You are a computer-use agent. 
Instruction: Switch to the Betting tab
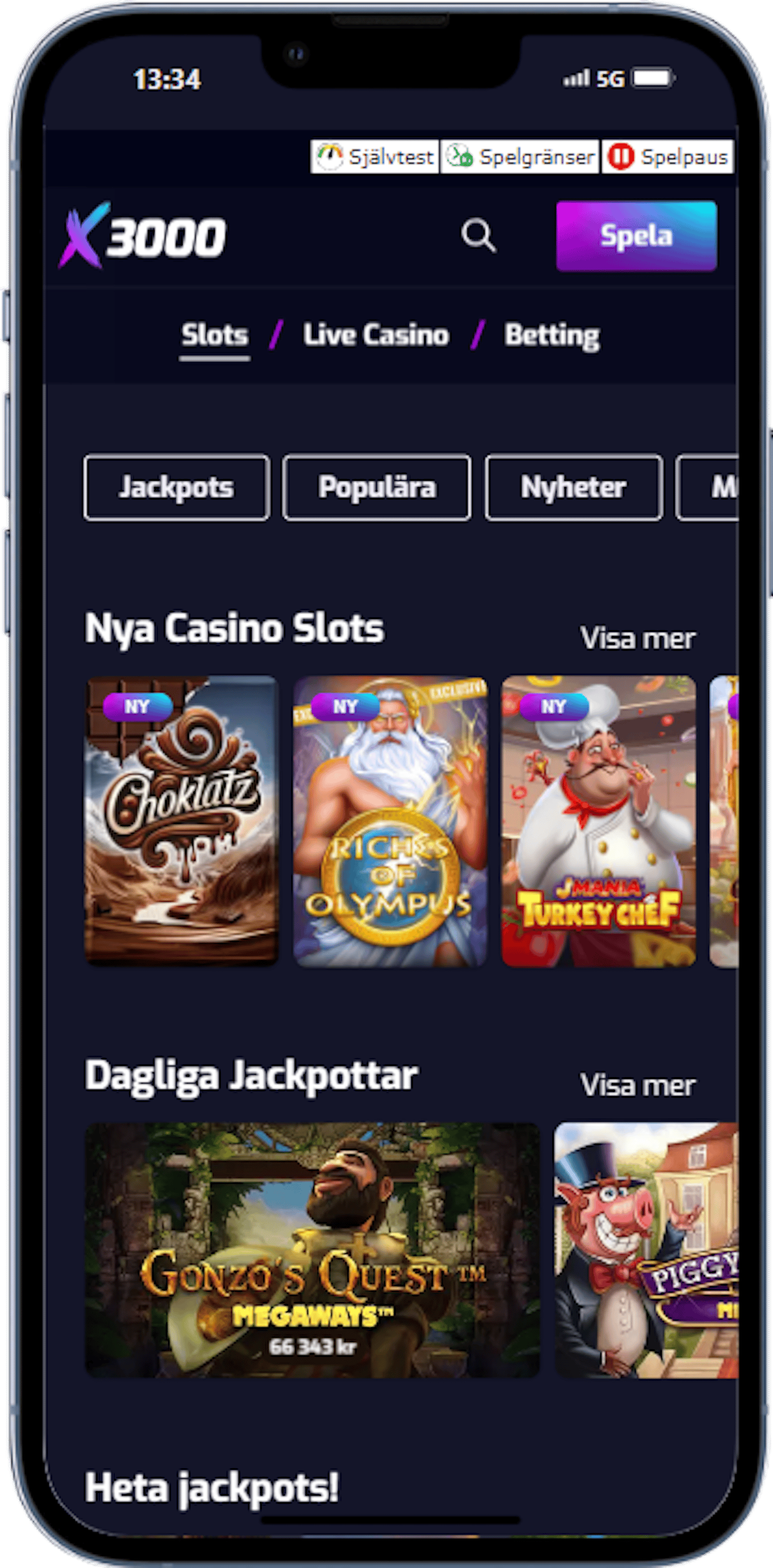551,335
